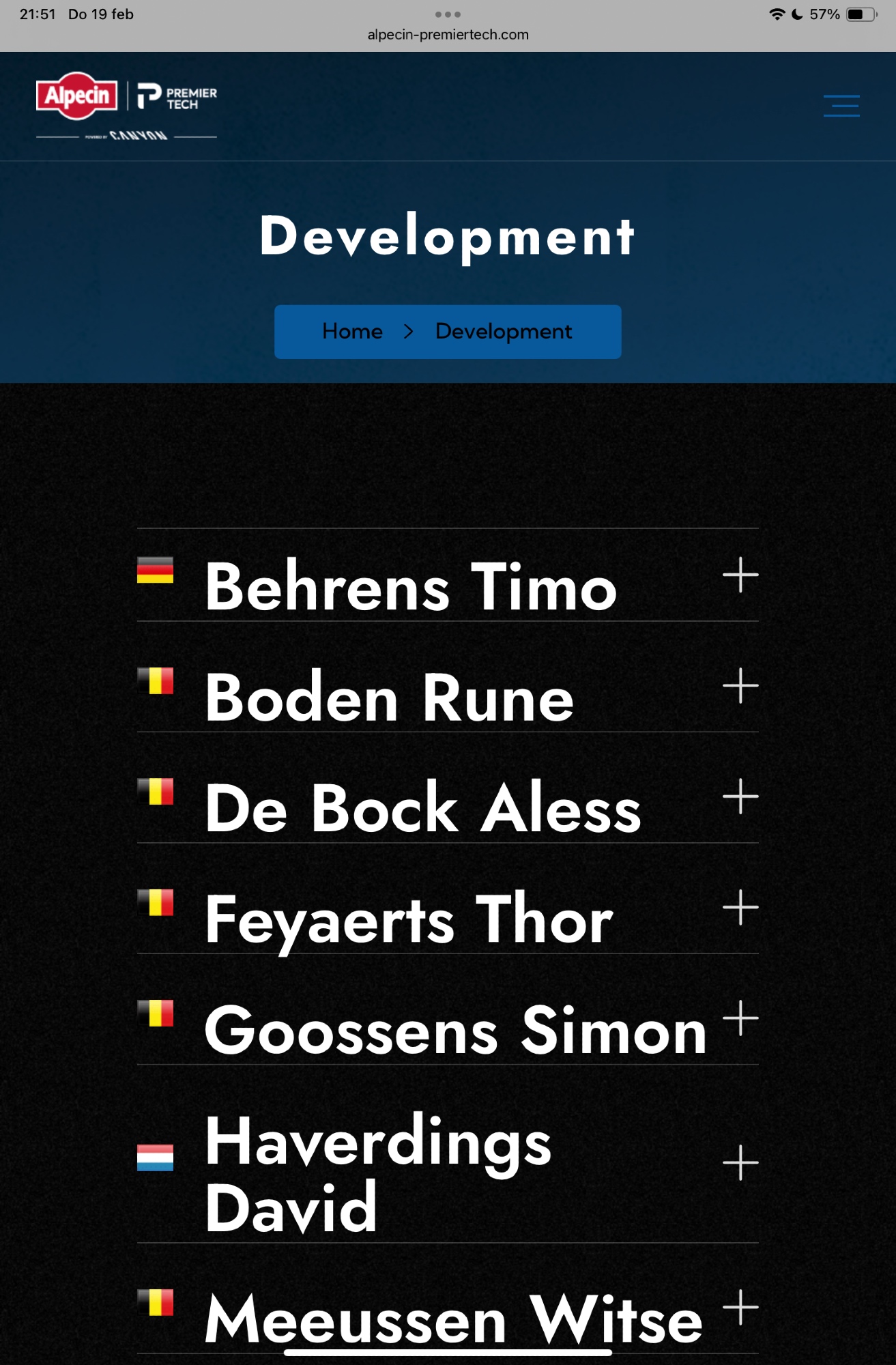Expand Goossens Simon rider details
The image size is (896, 1365).
click(740, 1018)
